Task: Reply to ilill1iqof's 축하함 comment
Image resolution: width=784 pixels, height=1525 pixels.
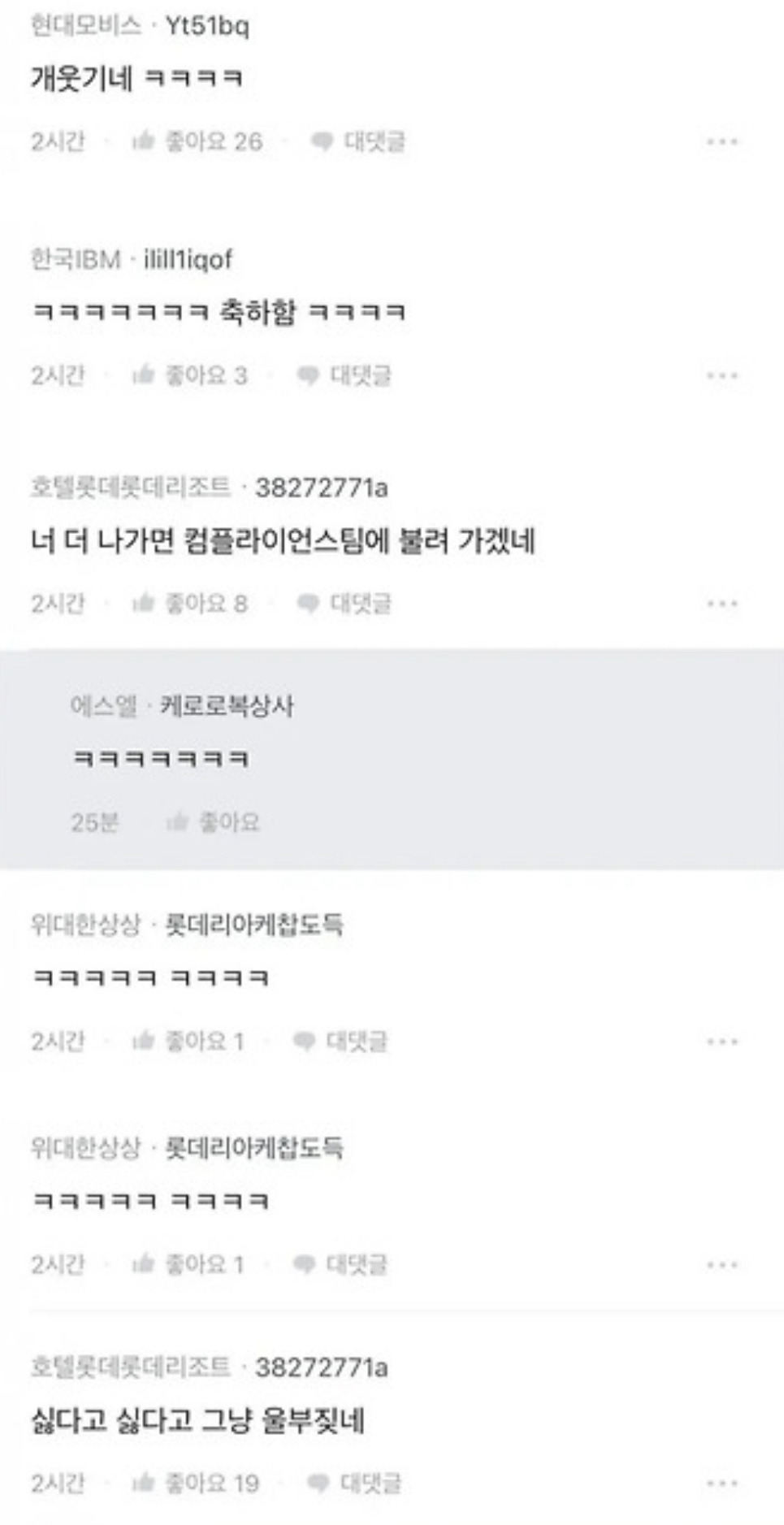Action: click(344, 375)
